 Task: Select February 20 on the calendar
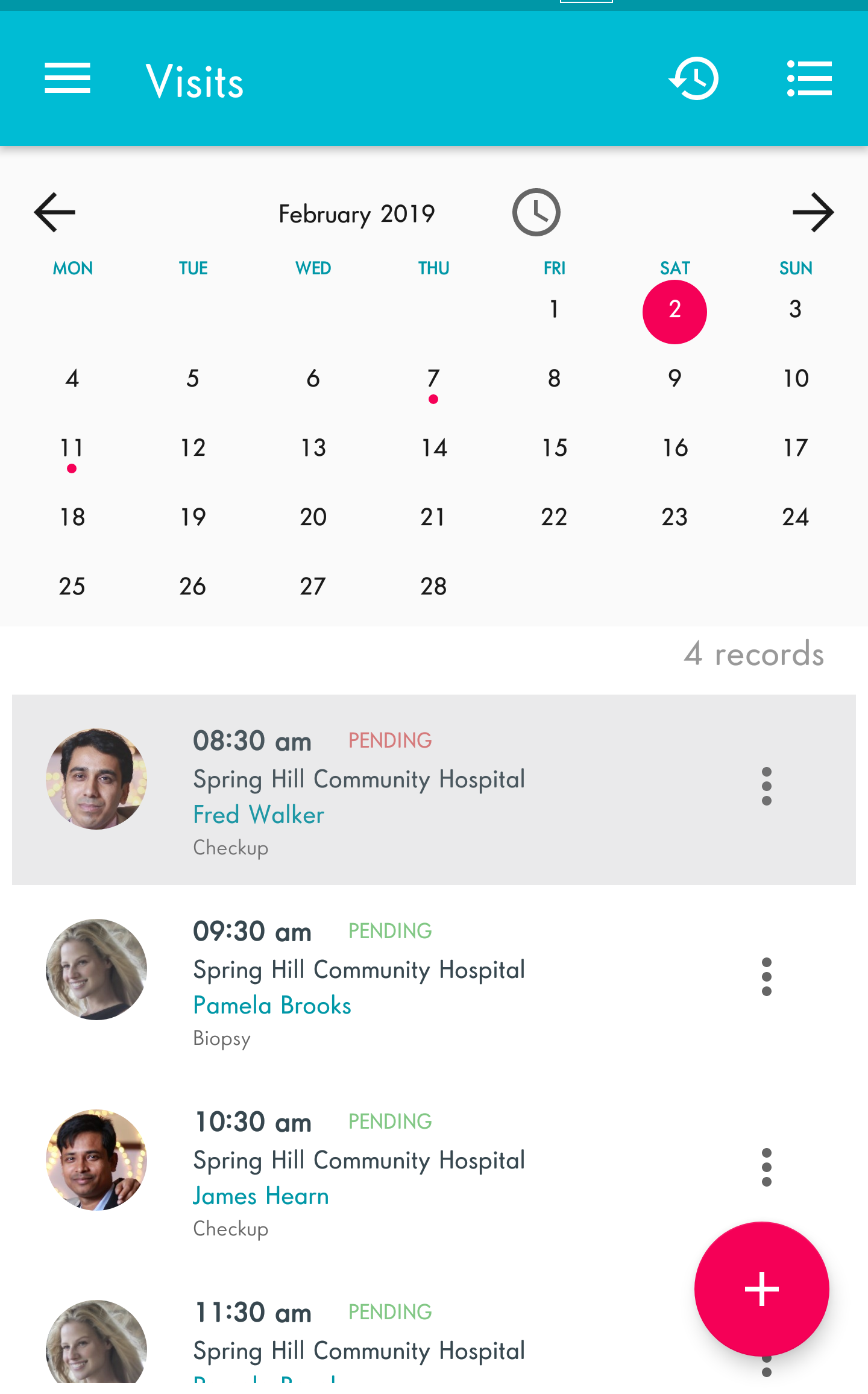pyautogui.click(x=313, y=517)
